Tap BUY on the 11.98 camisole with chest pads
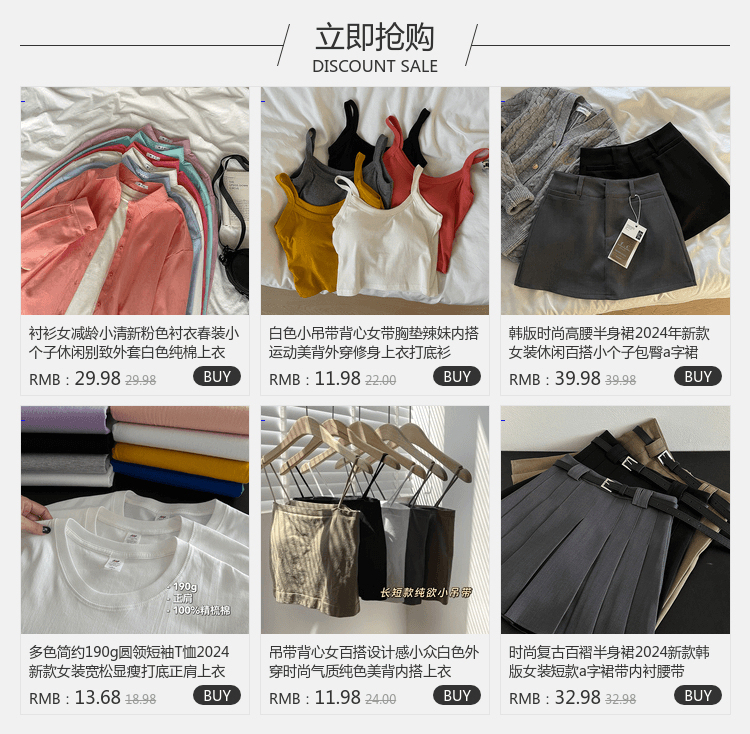 pyautogui.click(x=457, y=377)
